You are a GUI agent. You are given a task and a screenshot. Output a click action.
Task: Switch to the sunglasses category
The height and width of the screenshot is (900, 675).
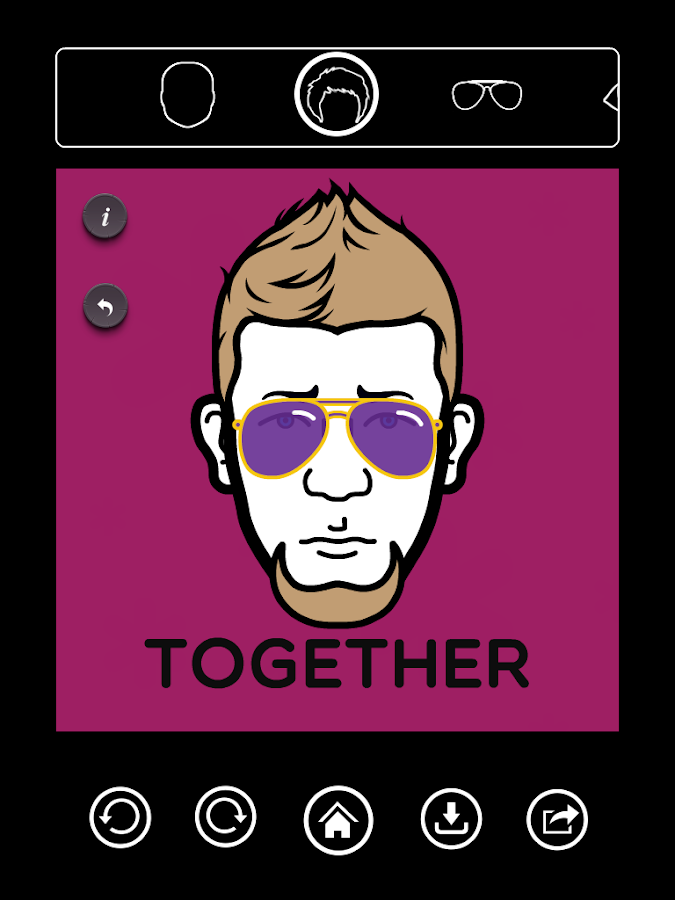pyautogui.click(x=487, y=96)
